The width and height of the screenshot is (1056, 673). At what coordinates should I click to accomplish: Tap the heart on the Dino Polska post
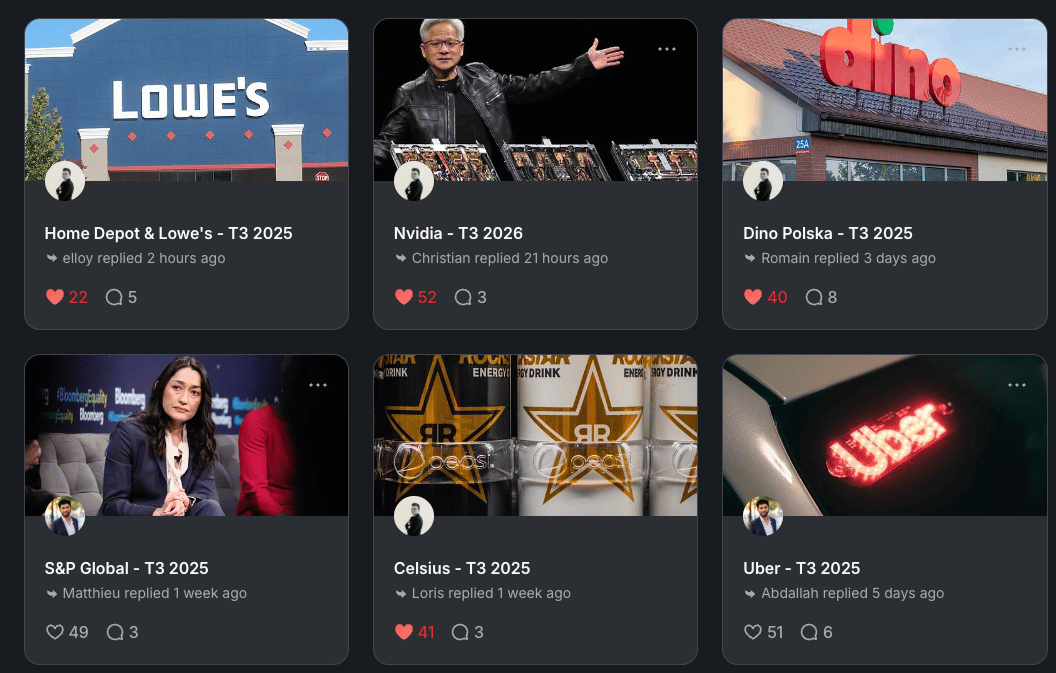pyautogui.click(x=753, y=297)
